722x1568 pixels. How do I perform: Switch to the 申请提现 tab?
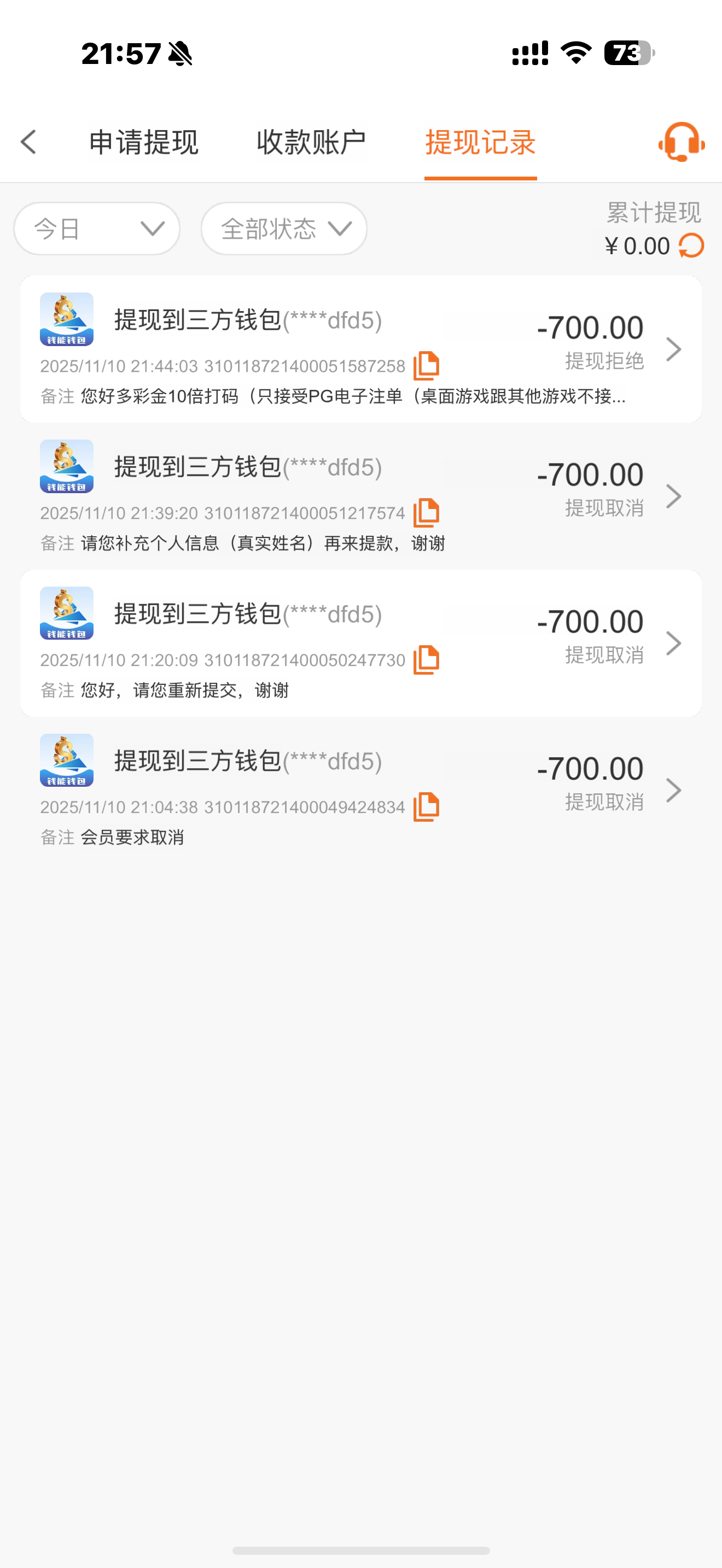144,141
